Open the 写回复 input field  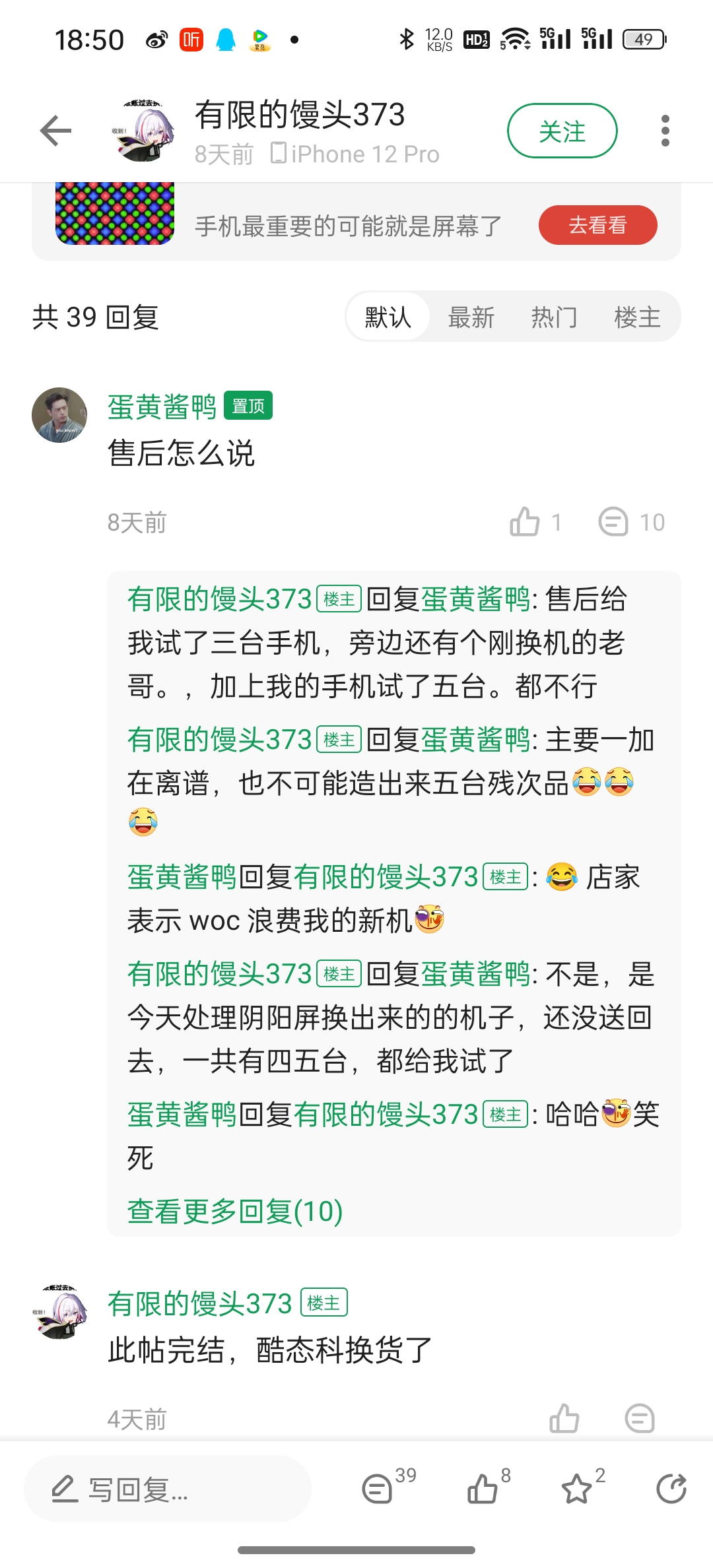point(168,1489)
